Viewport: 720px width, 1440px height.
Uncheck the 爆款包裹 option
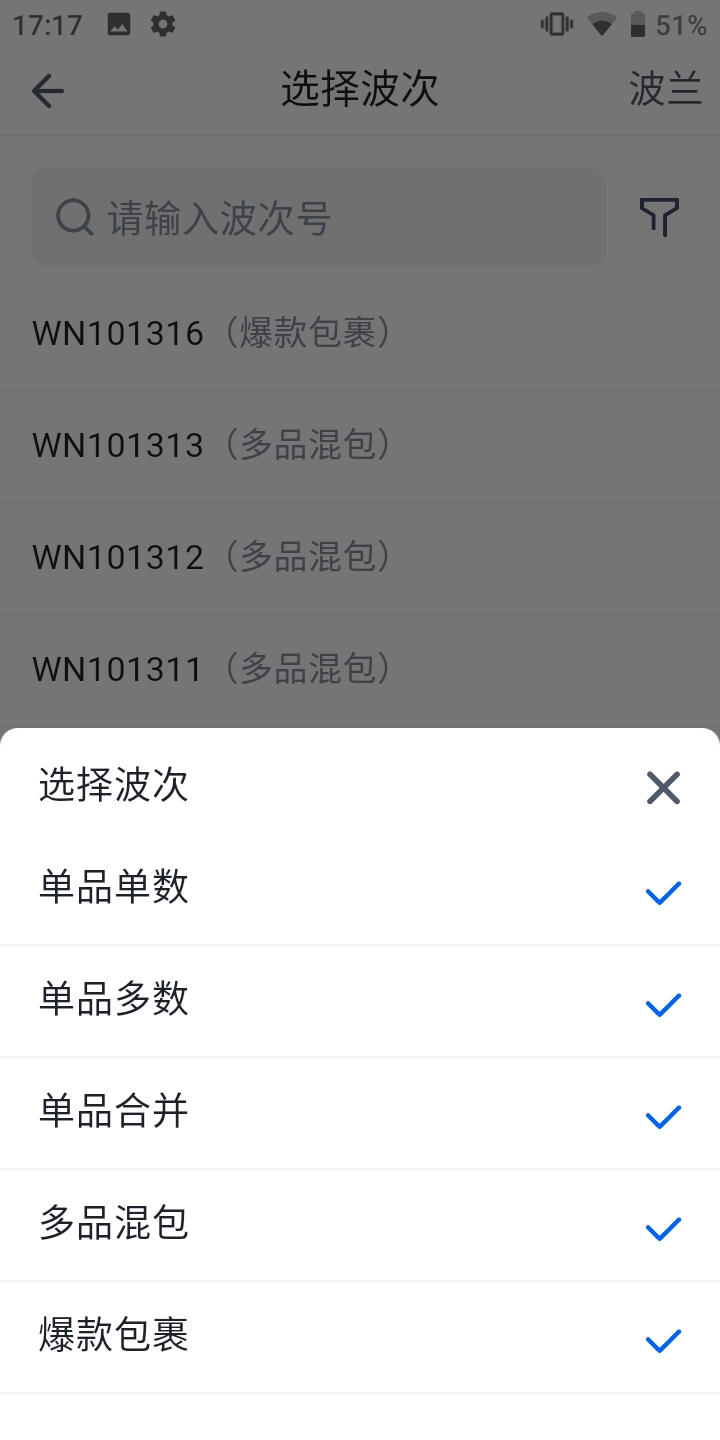[360, 1337]
